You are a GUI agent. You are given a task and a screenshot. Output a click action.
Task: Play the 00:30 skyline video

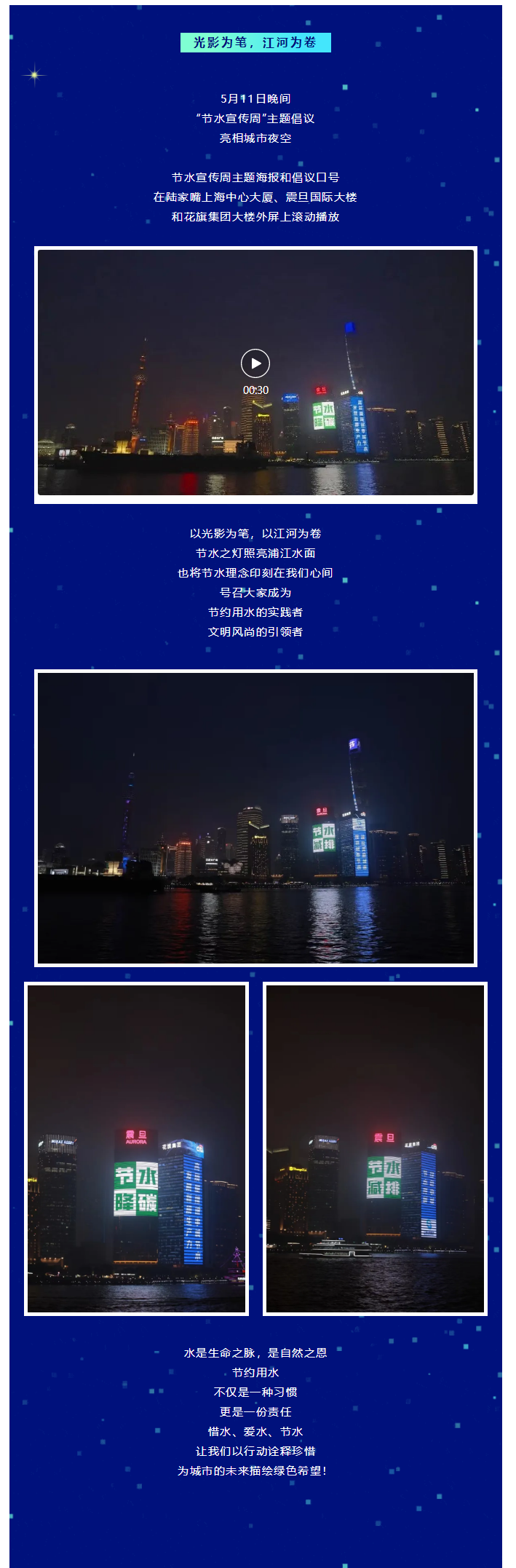(255, 363)
